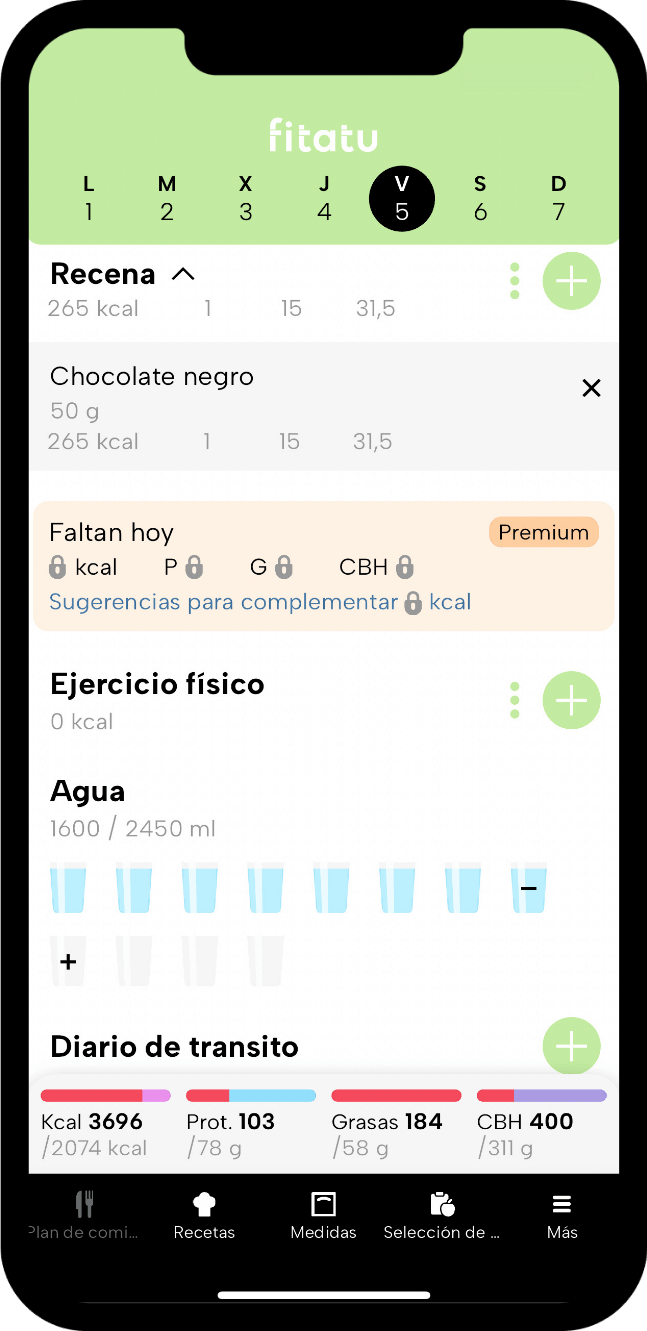Open the Más menu tab
647x1331 pixels.
coord(562,1215)
